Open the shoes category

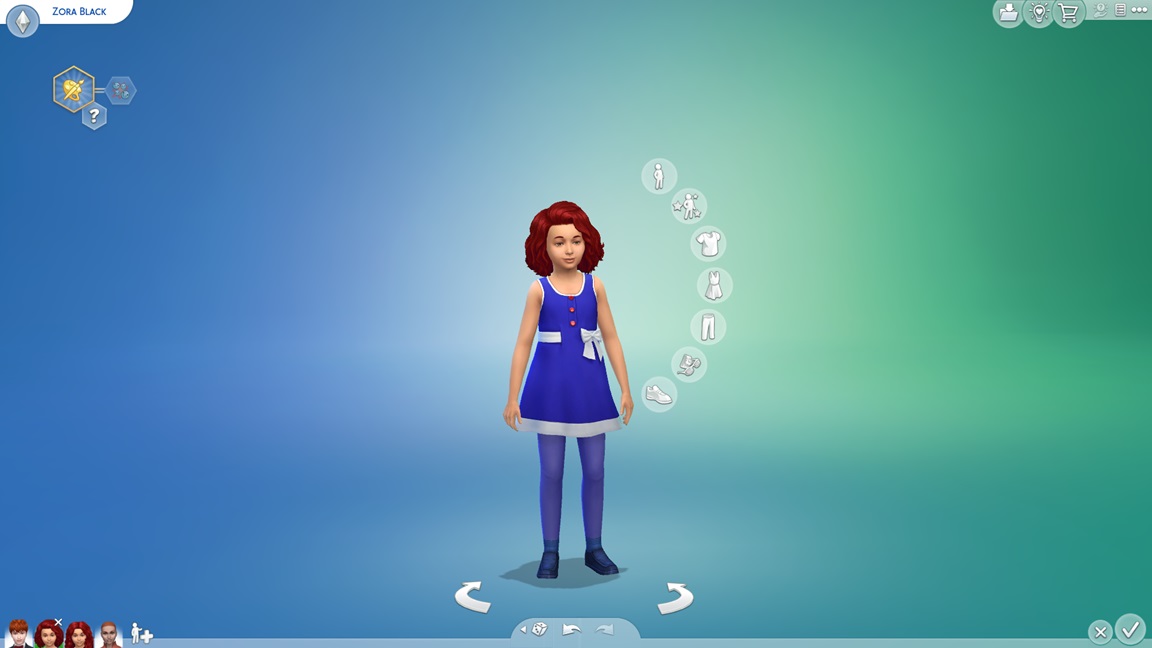pos(658,394)
